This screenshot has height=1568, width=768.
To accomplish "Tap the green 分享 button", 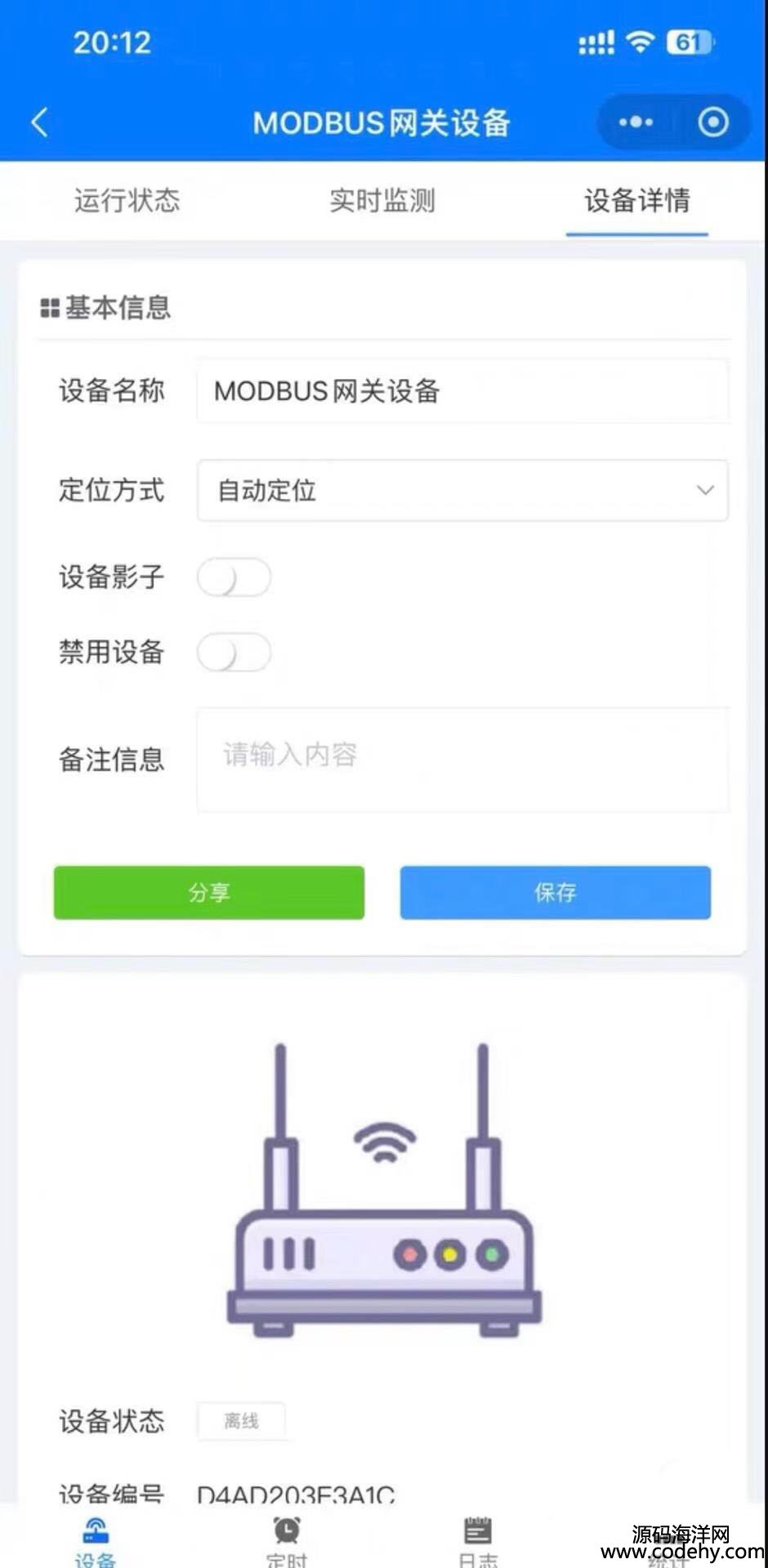I will tap(209, 893).
